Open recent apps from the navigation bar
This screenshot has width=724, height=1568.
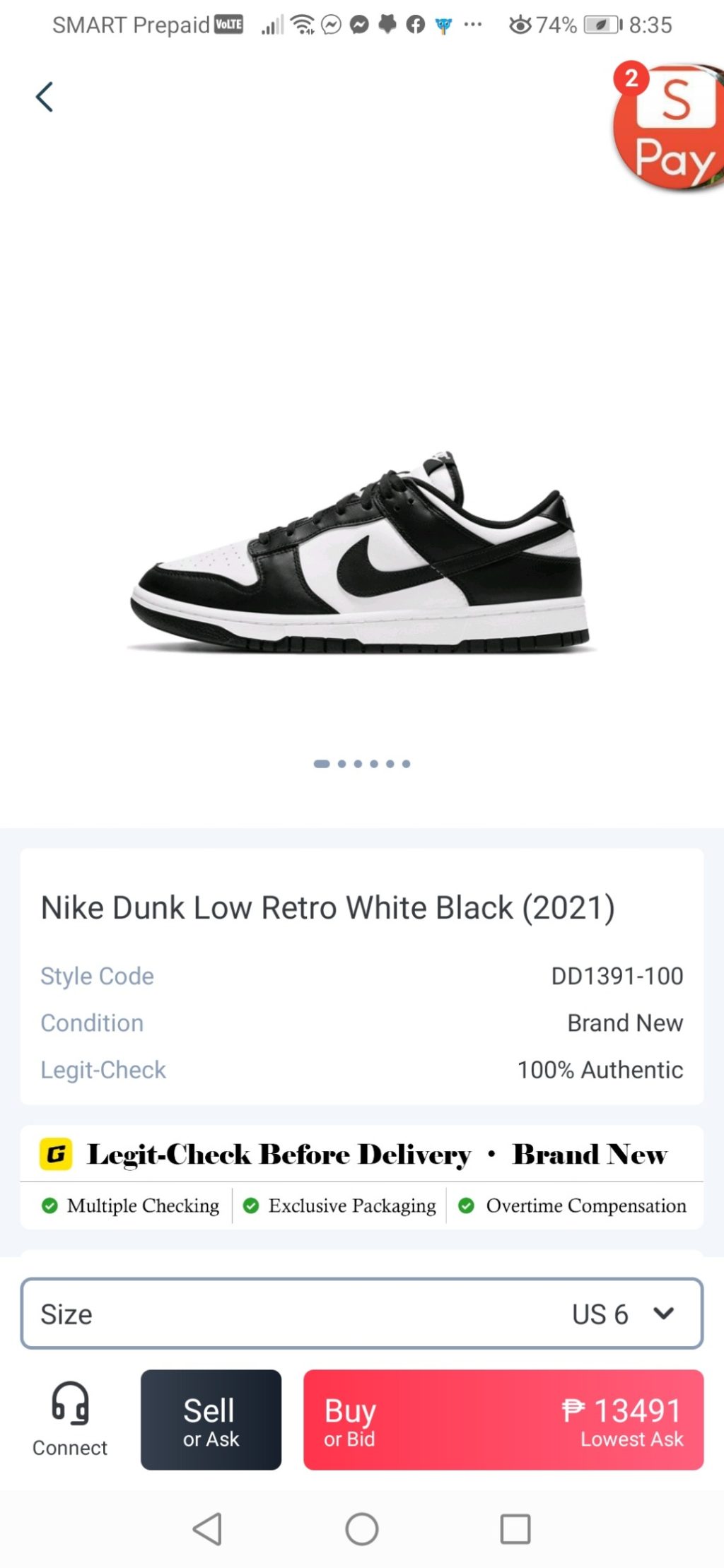515,1529
